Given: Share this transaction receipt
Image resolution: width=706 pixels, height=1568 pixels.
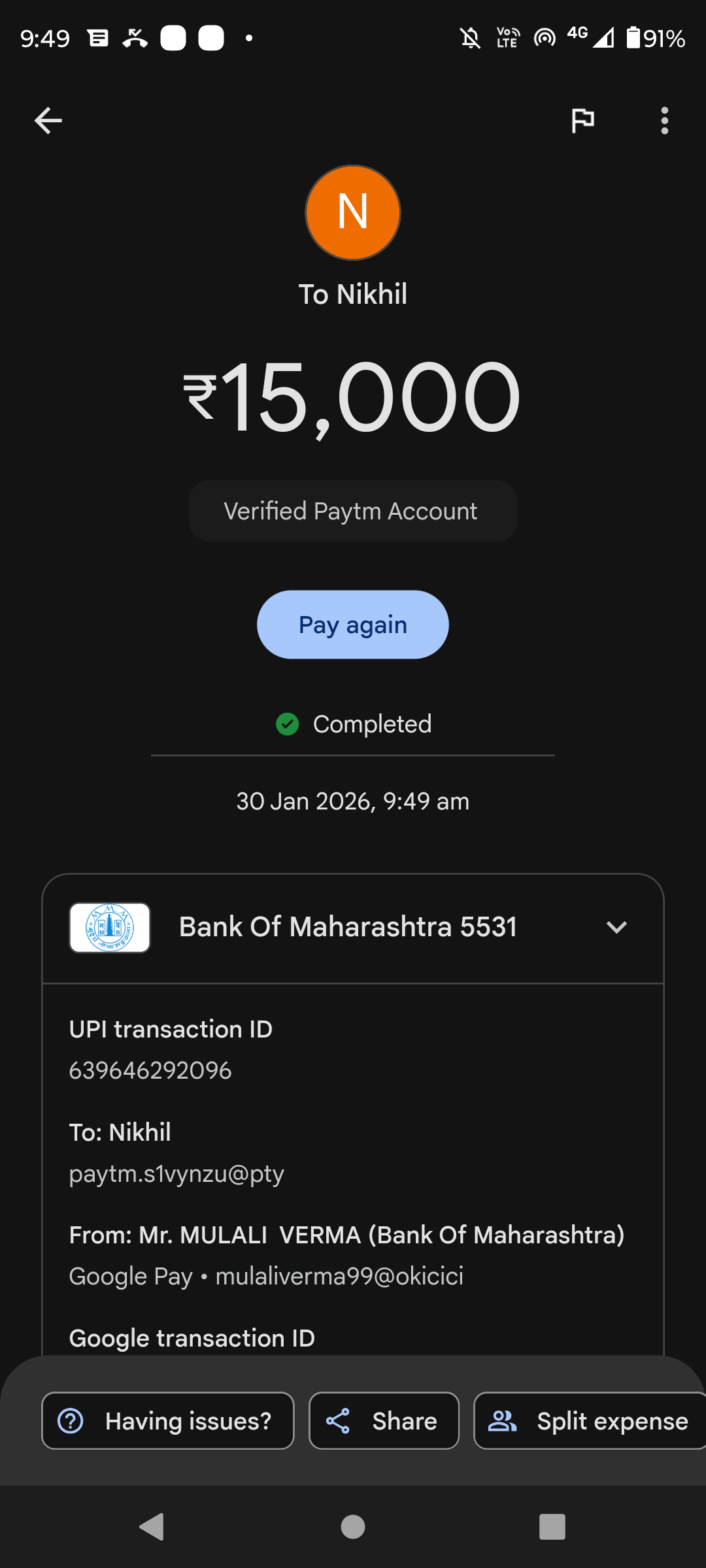Looking at the screenshot, I should click(x=384, y=1421).
